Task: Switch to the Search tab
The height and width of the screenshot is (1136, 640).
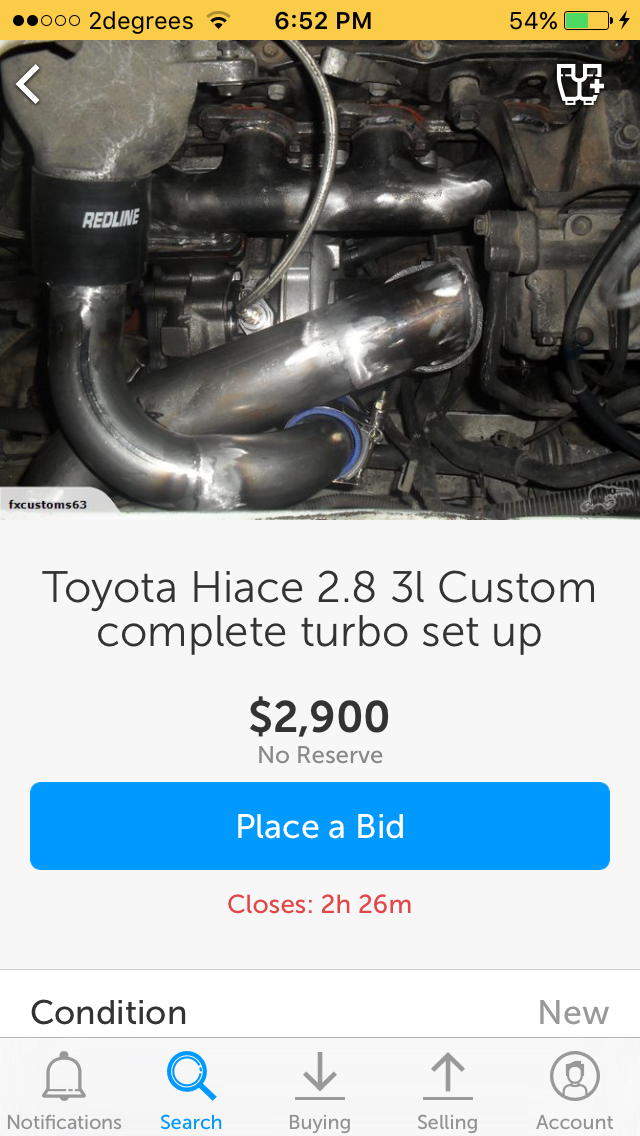Action: [191, 1092]
